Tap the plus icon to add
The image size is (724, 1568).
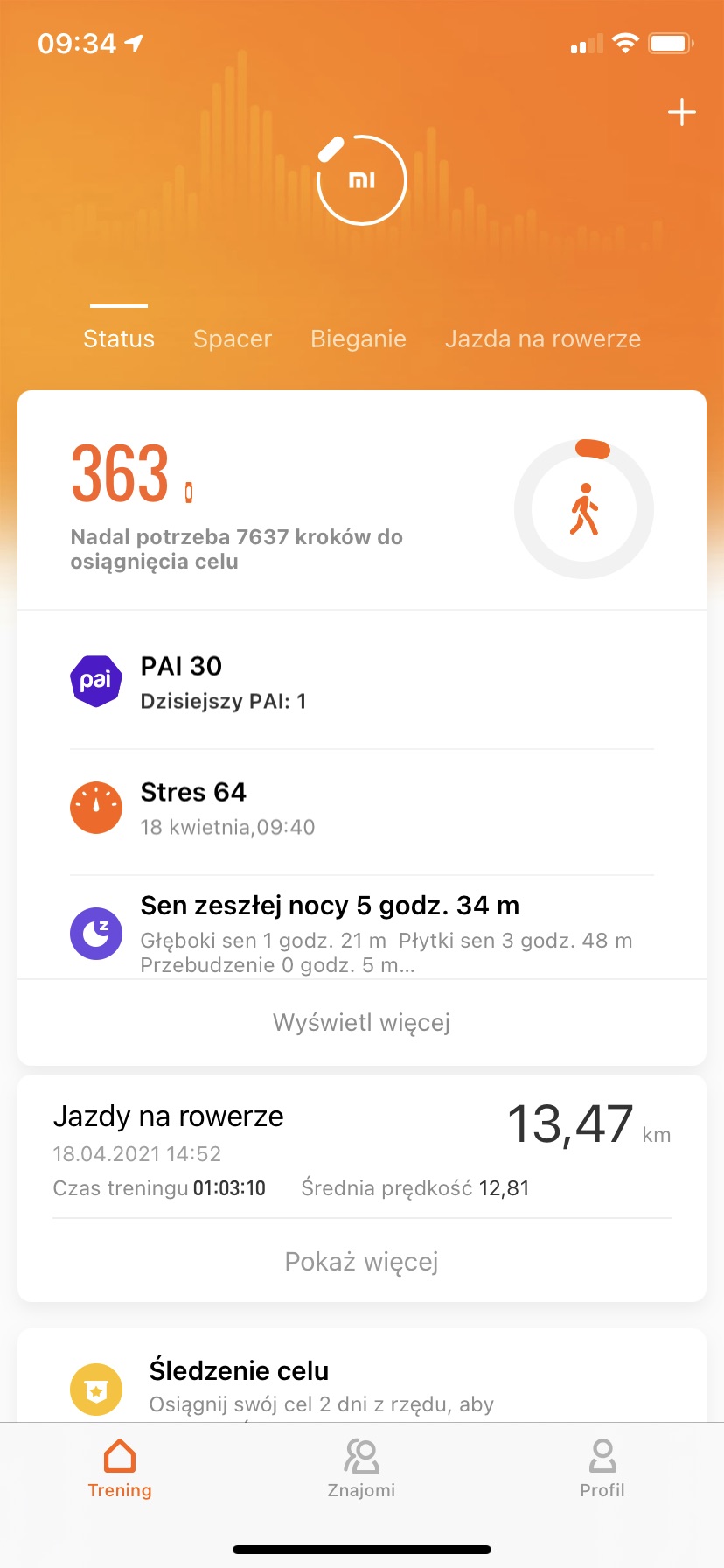click(x=681, y=113)
